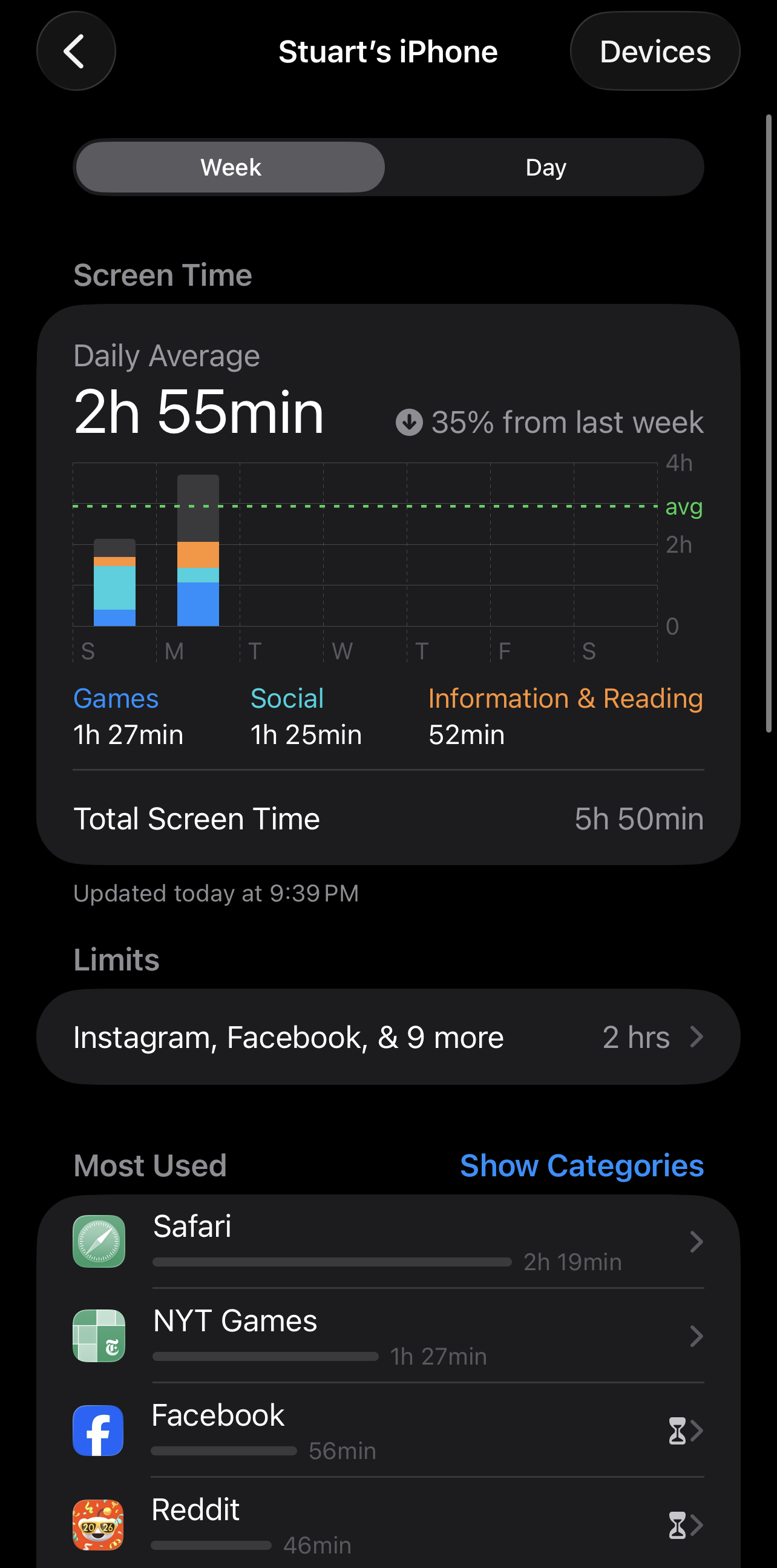Viewport: 777px width, 1568px height.
Task: Tap the Social category label
Action: click(x=287, y=698)
